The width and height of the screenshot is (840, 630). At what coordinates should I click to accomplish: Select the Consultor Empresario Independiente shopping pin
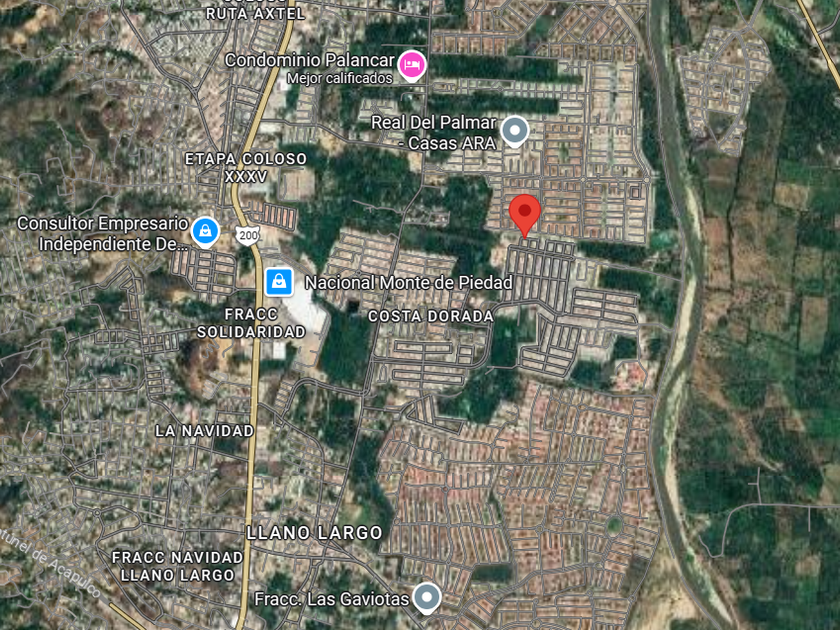click(205, 231)
